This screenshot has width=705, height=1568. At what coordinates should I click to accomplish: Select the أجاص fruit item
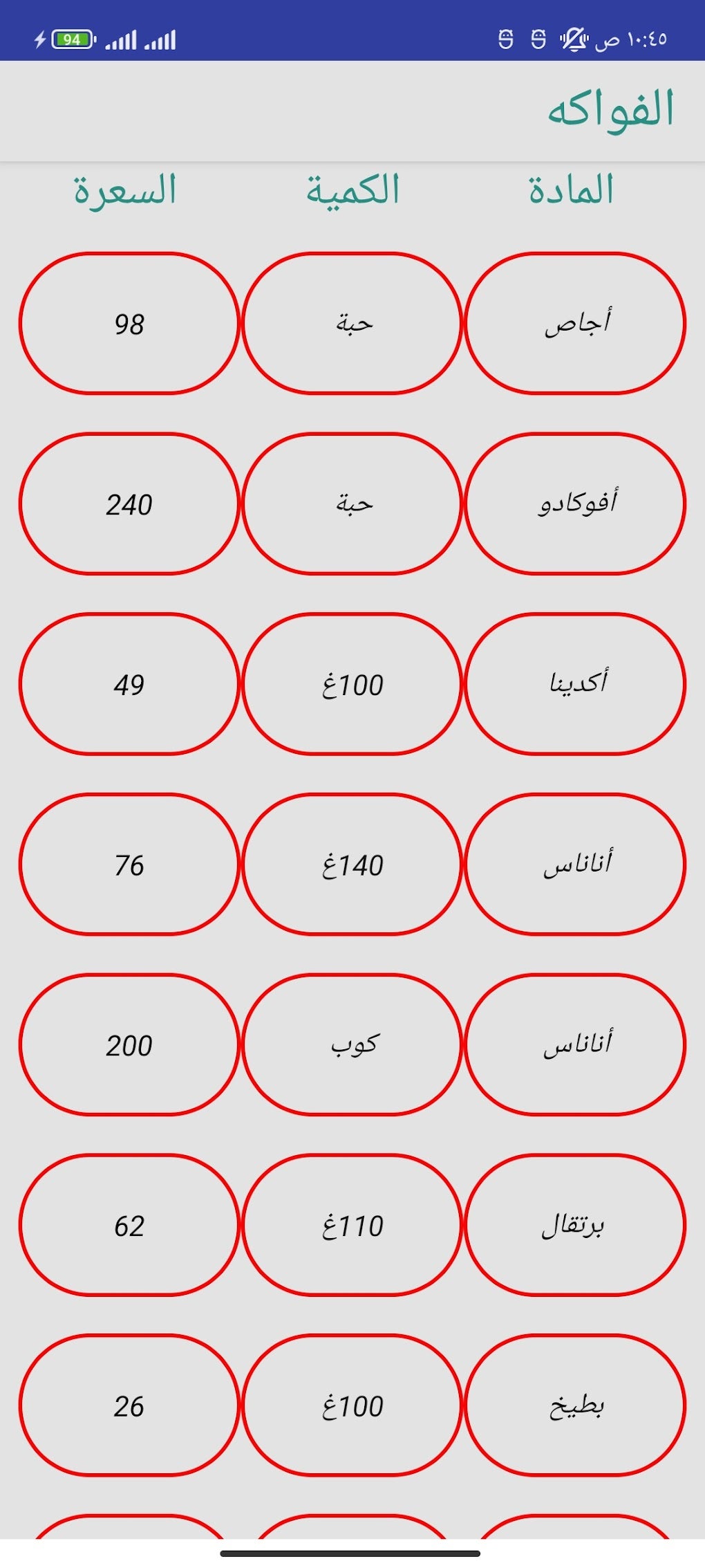coord(575,323)
